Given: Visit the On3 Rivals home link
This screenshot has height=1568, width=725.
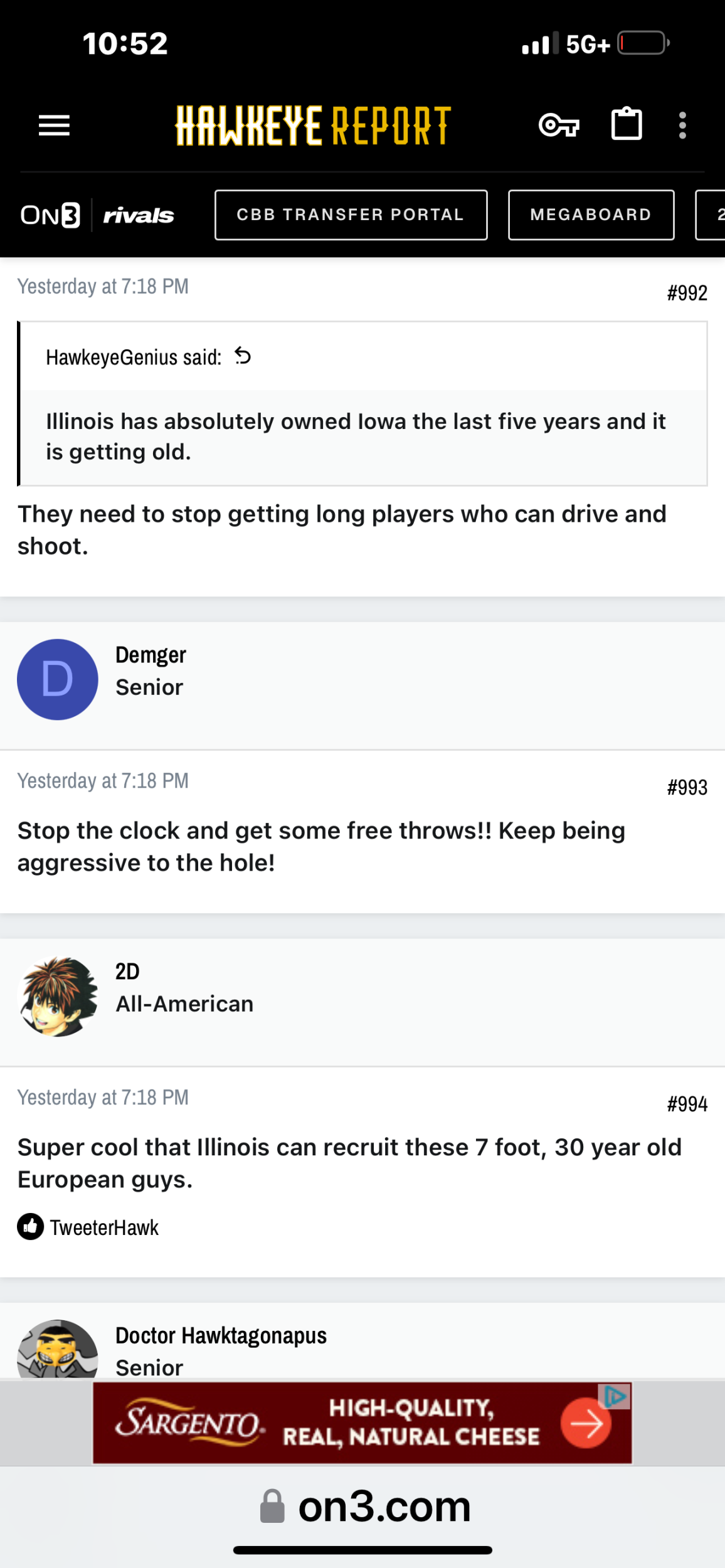Looking at the screenshot, I should pyautogui.click(x=97, y=215).
